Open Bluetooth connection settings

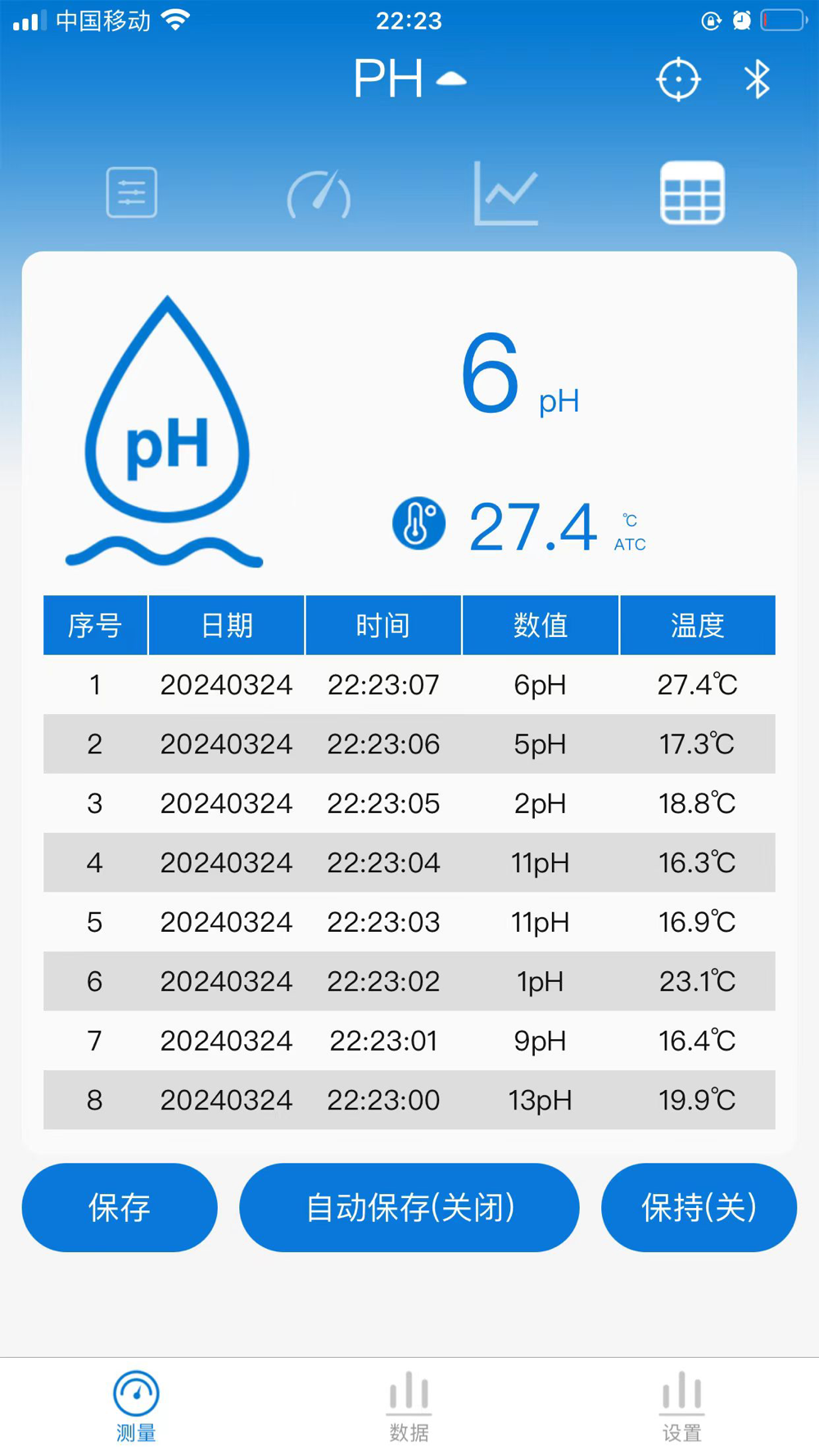click(757, 79)
